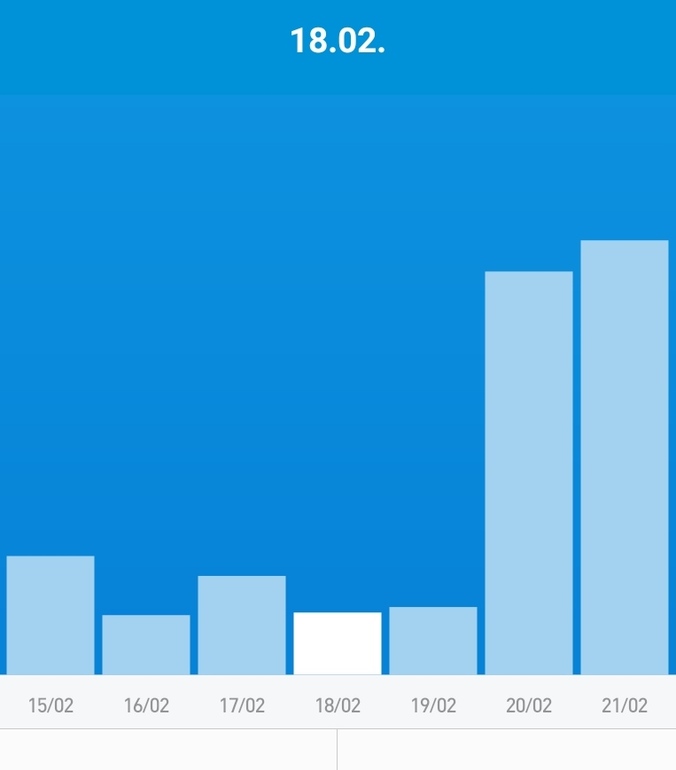
Task: Select the 15/02 bar in the chart
Action: coord(50,615)
